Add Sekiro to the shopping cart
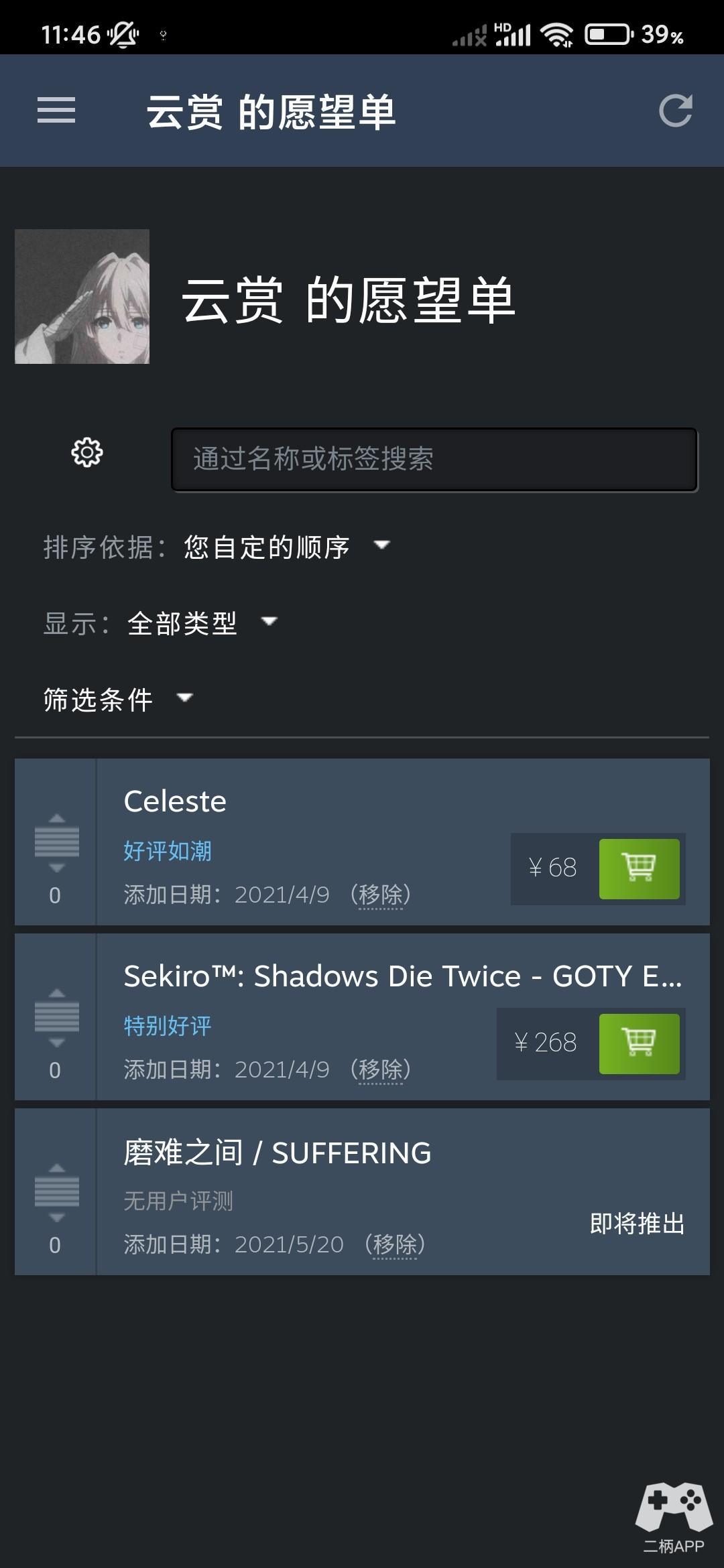724x1568 pixels. 639,1043
